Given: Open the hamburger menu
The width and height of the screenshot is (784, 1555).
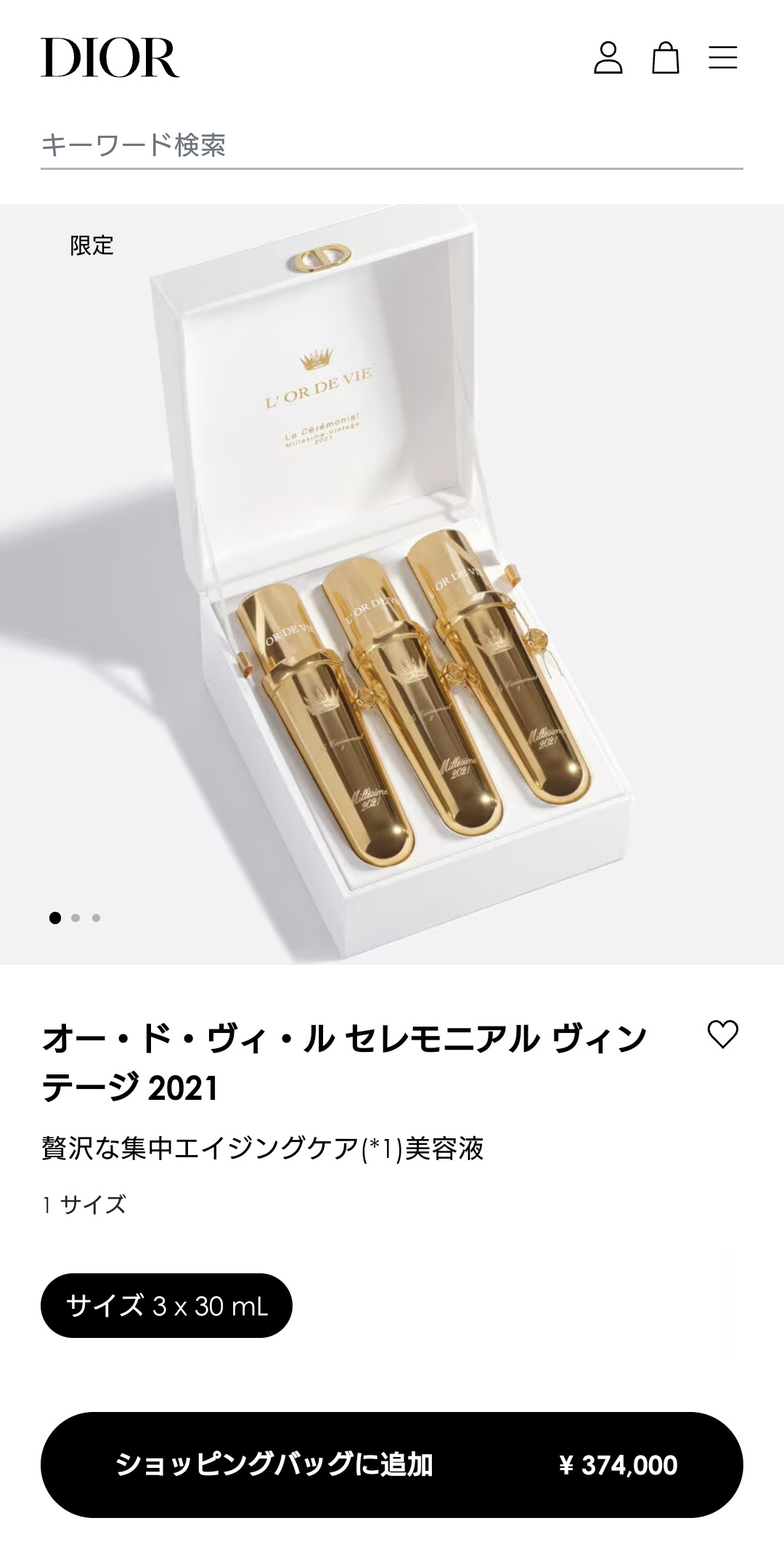Looking at the screenshot, I should coord(722,58).
